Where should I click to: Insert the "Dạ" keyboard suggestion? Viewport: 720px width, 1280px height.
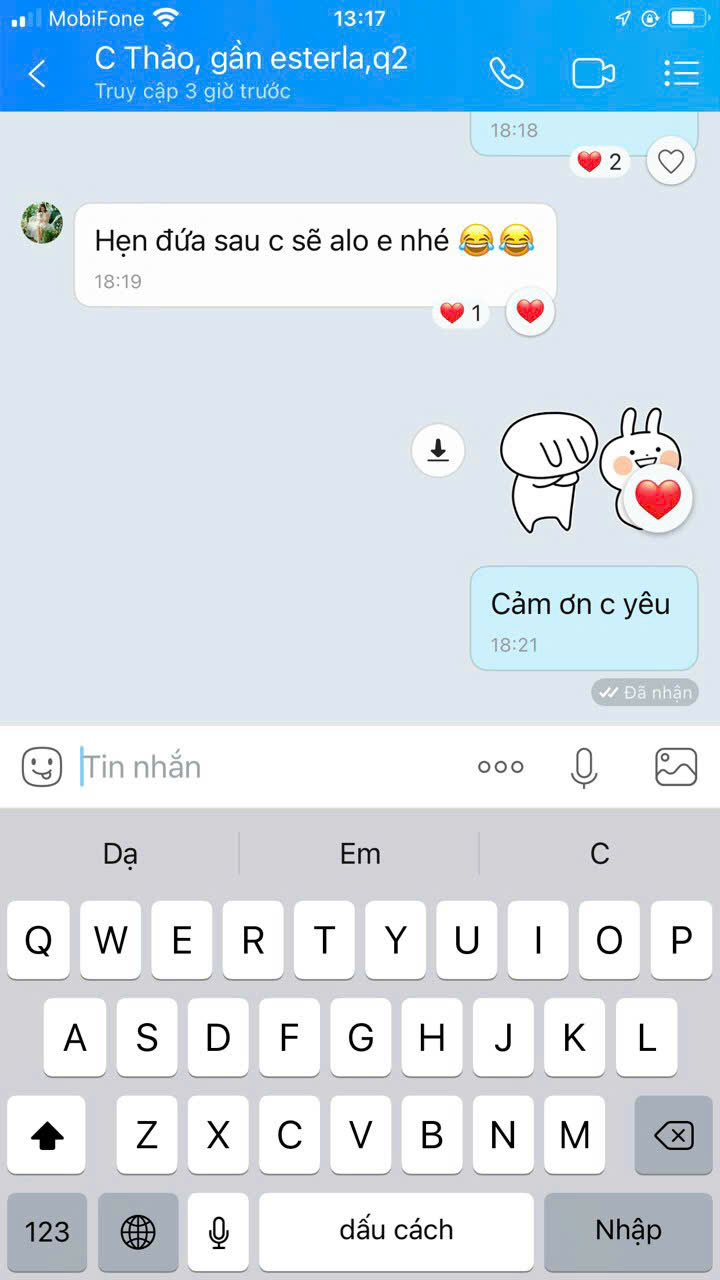coord(120,854)
